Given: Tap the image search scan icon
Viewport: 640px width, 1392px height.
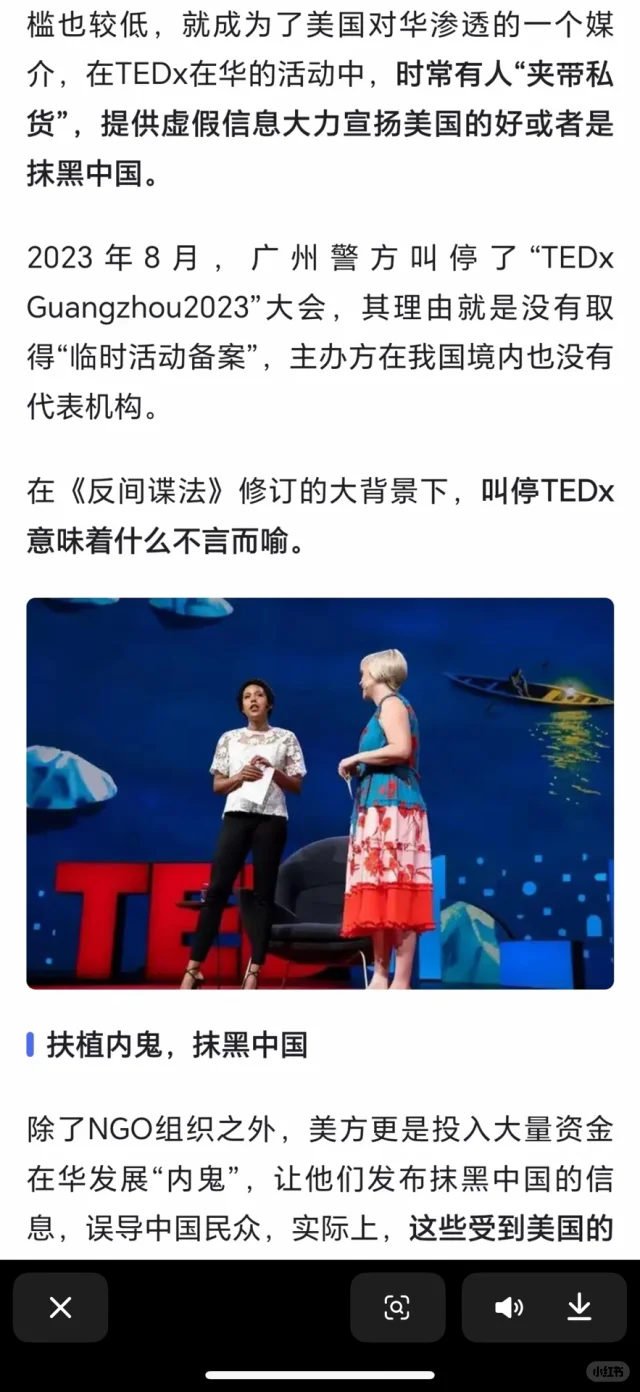Looking at the screenshot, I should [x=397, y=1307].
